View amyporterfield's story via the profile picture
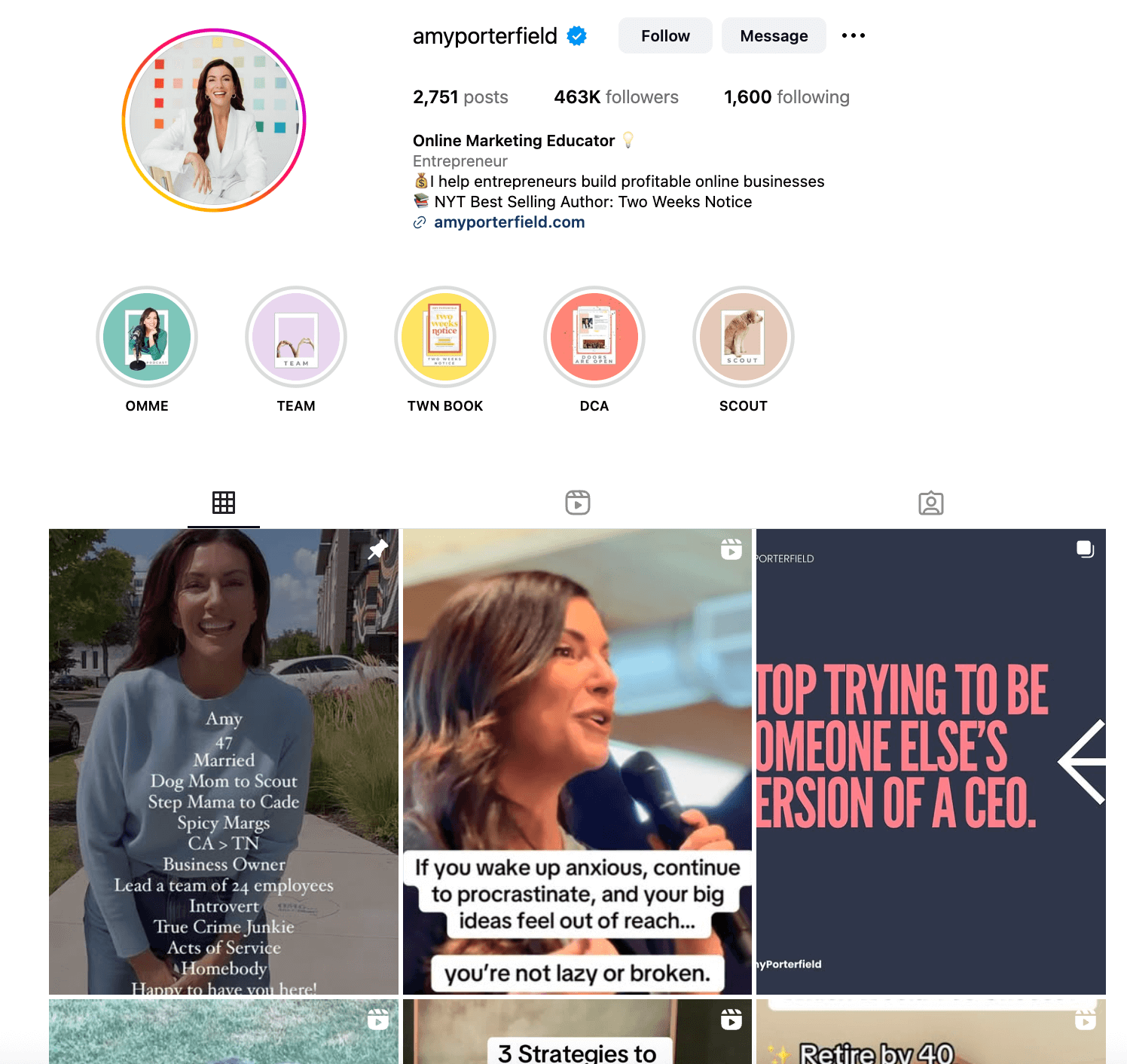 214,121
